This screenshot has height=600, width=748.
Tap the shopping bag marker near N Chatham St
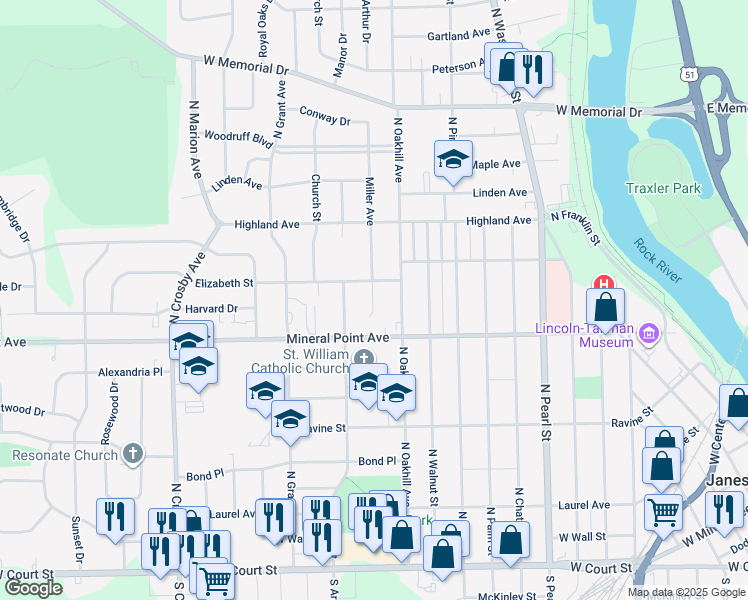click(x=510, y=539)
